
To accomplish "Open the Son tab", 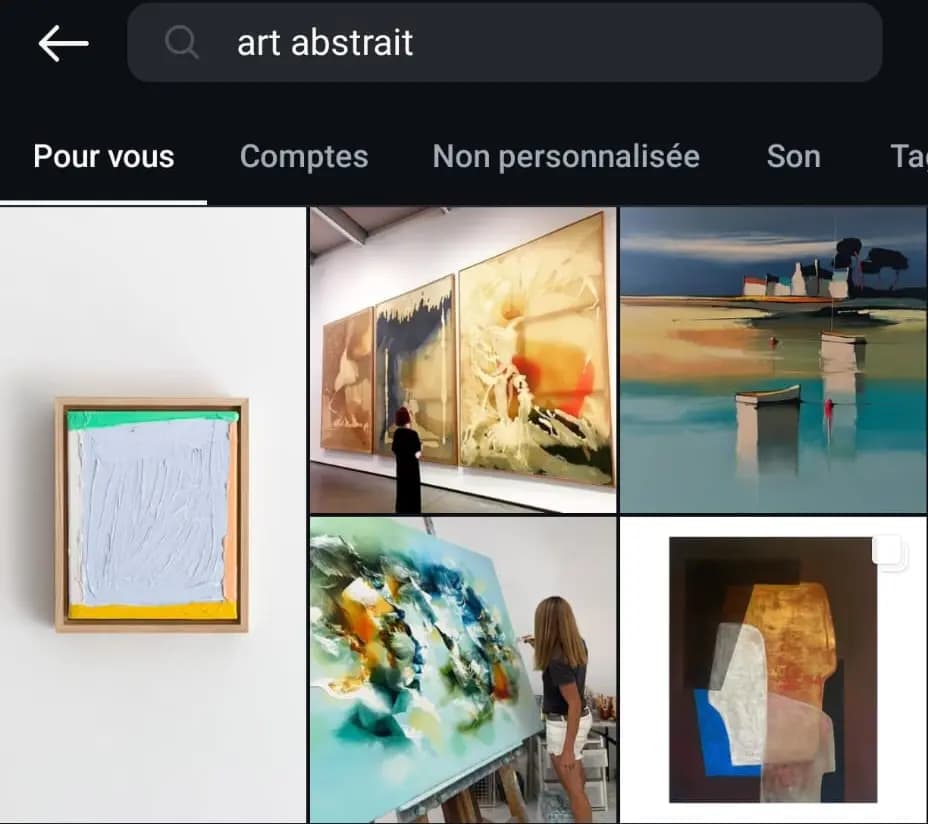I will [793, 157].
